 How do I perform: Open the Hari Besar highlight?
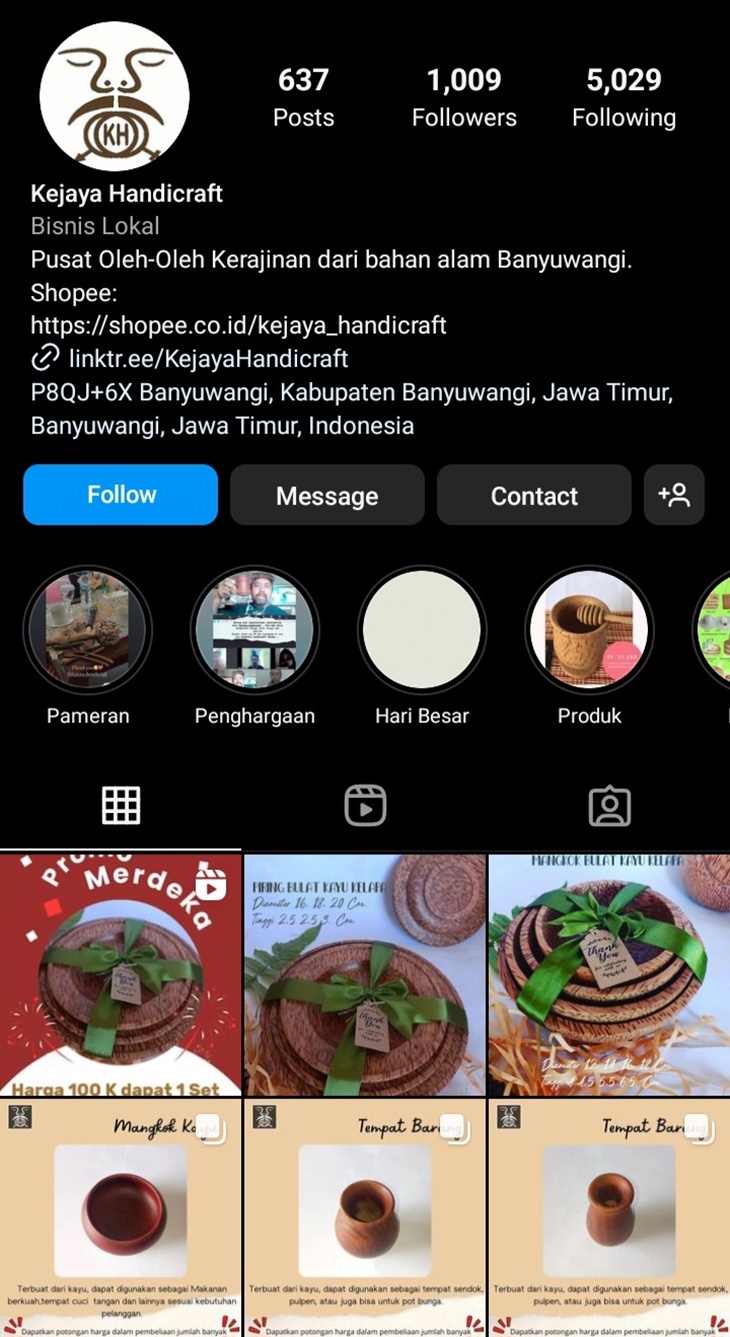pyautogui.click(x=422, y=631)
